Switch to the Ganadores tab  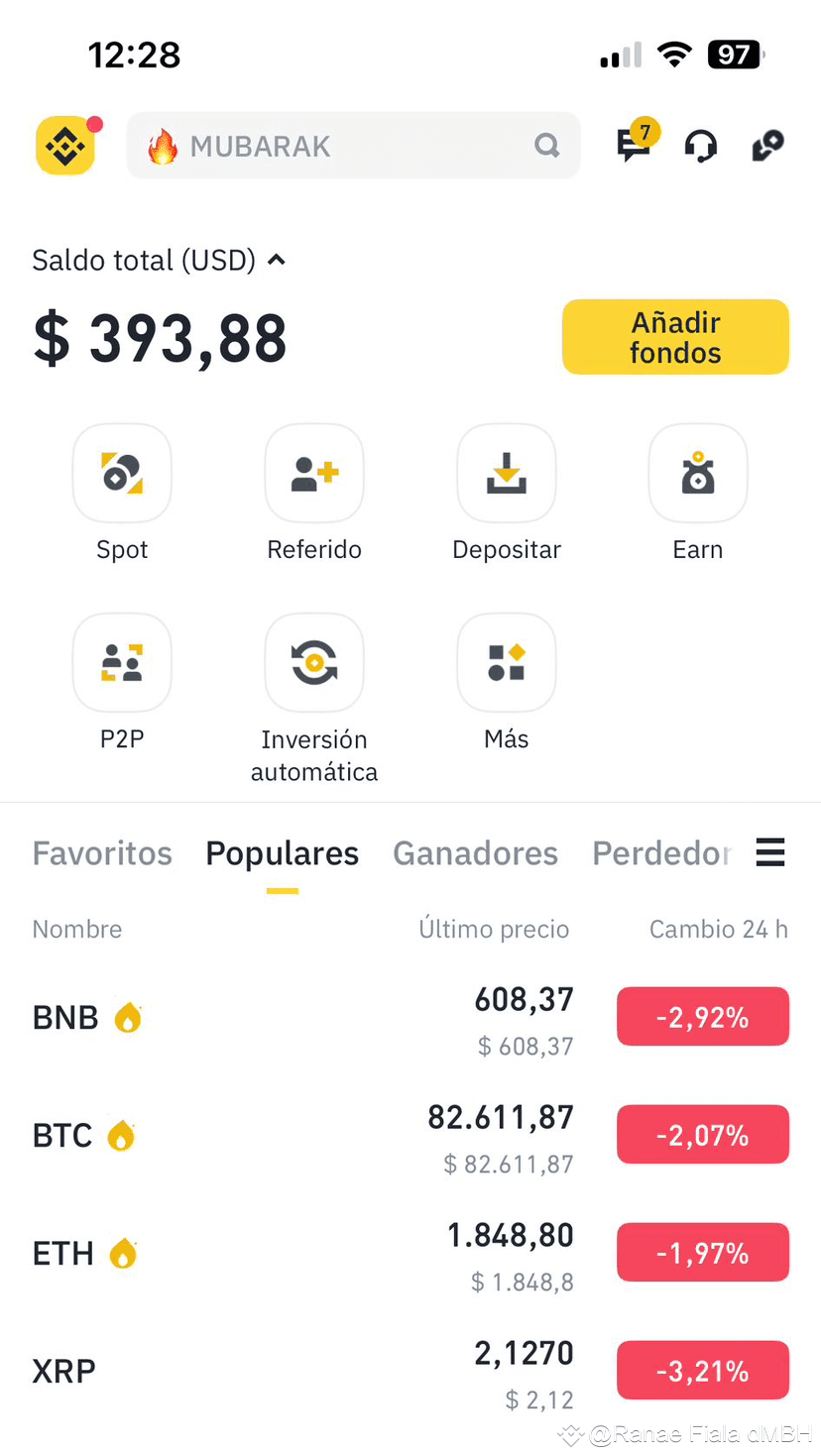(x=475, y=853)
